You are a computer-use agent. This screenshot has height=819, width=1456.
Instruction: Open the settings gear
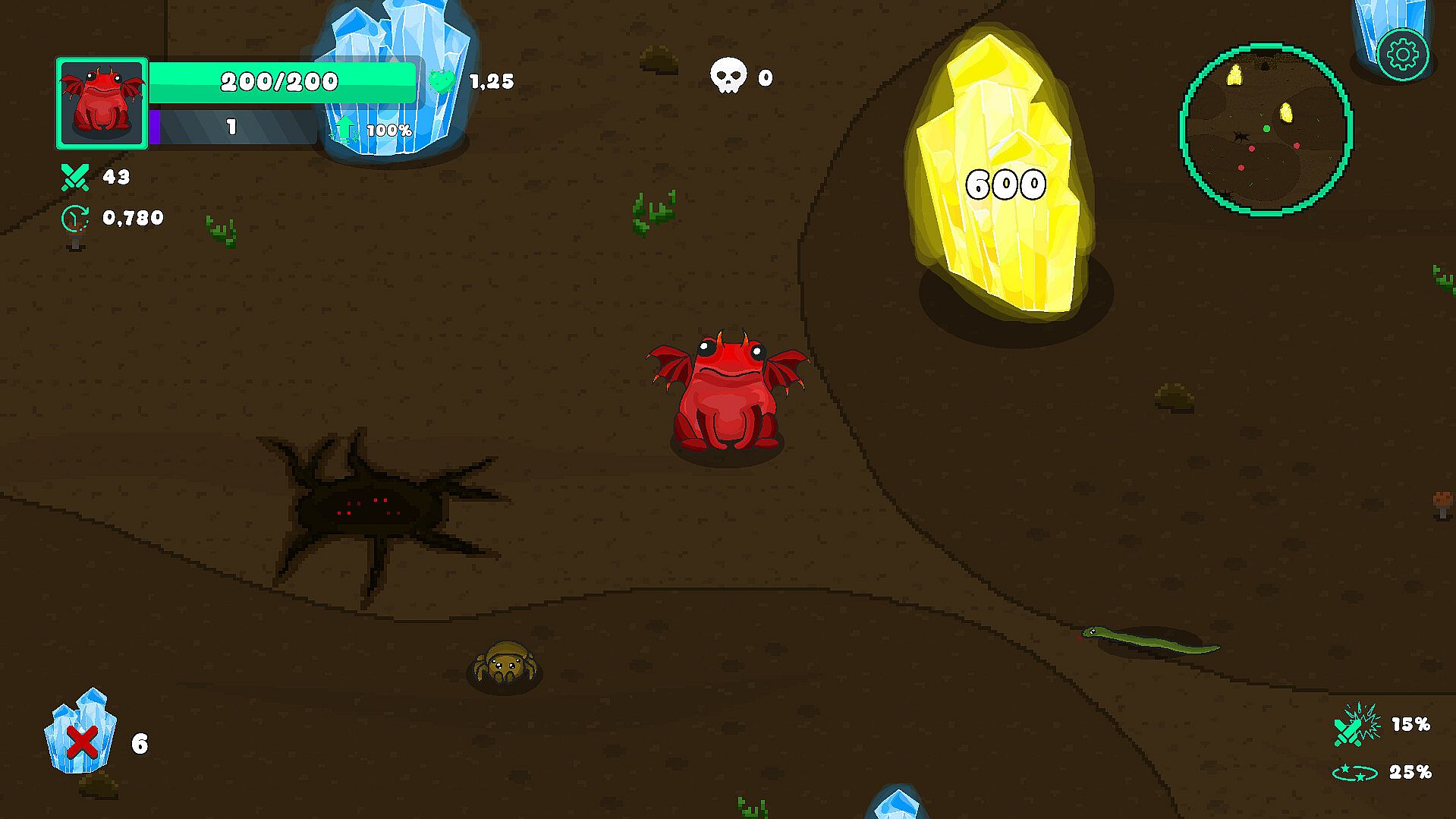(1402, 55)
